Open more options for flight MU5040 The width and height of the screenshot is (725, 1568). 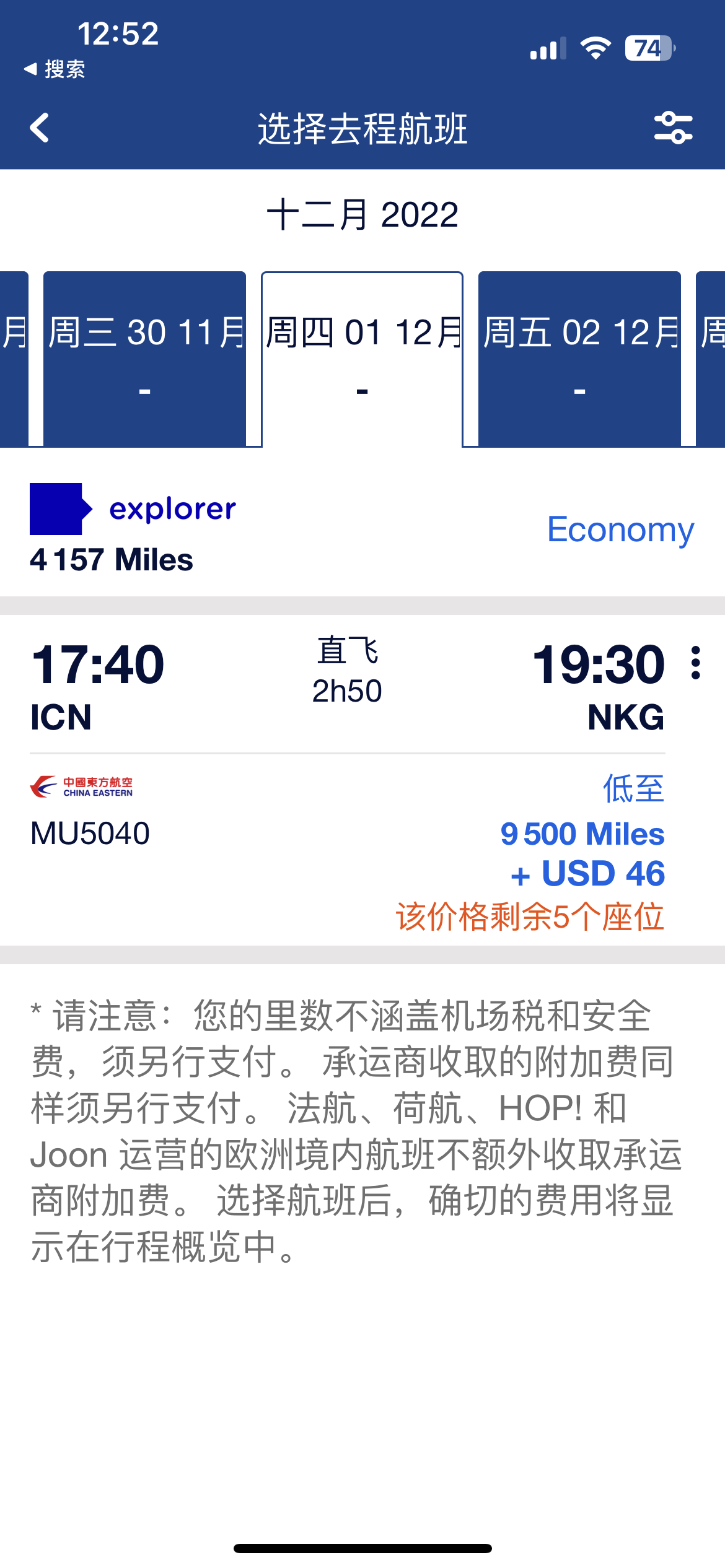point(696,663)
